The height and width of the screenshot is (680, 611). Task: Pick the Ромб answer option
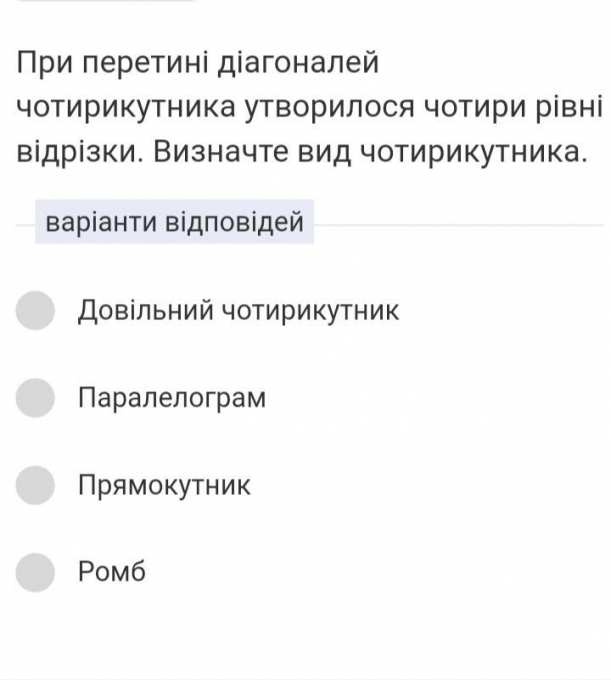36,573
